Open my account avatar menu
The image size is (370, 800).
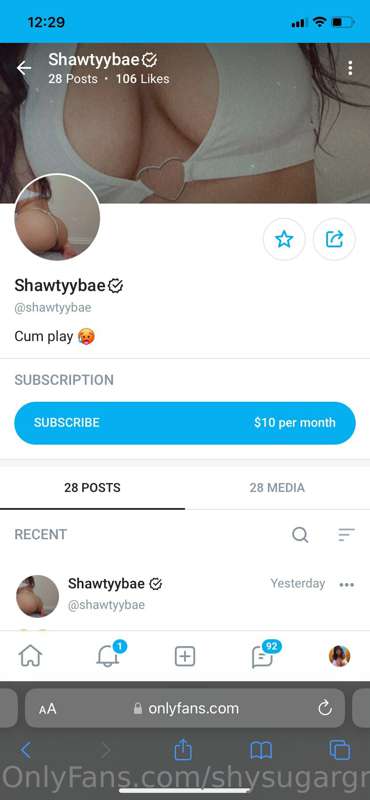[x=339, y=656]
